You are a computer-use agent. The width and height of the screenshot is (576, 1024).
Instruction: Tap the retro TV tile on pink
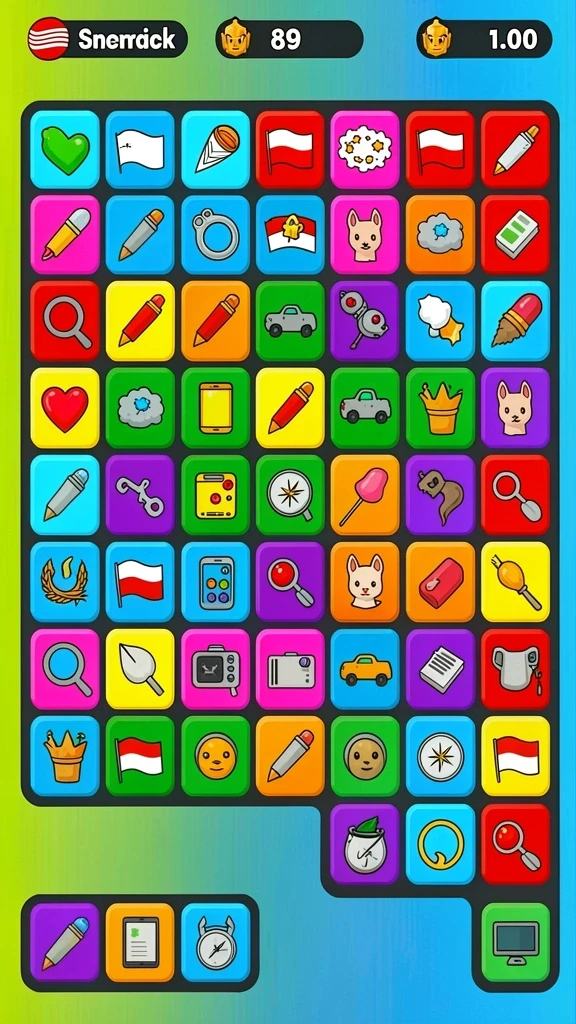[x=216, y=669]
